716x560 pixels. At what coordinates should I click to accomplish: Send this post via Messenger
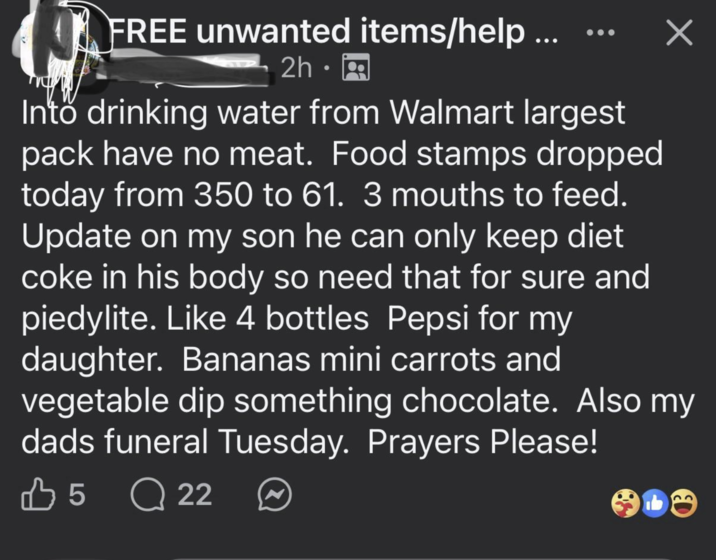tap(273, 495)
